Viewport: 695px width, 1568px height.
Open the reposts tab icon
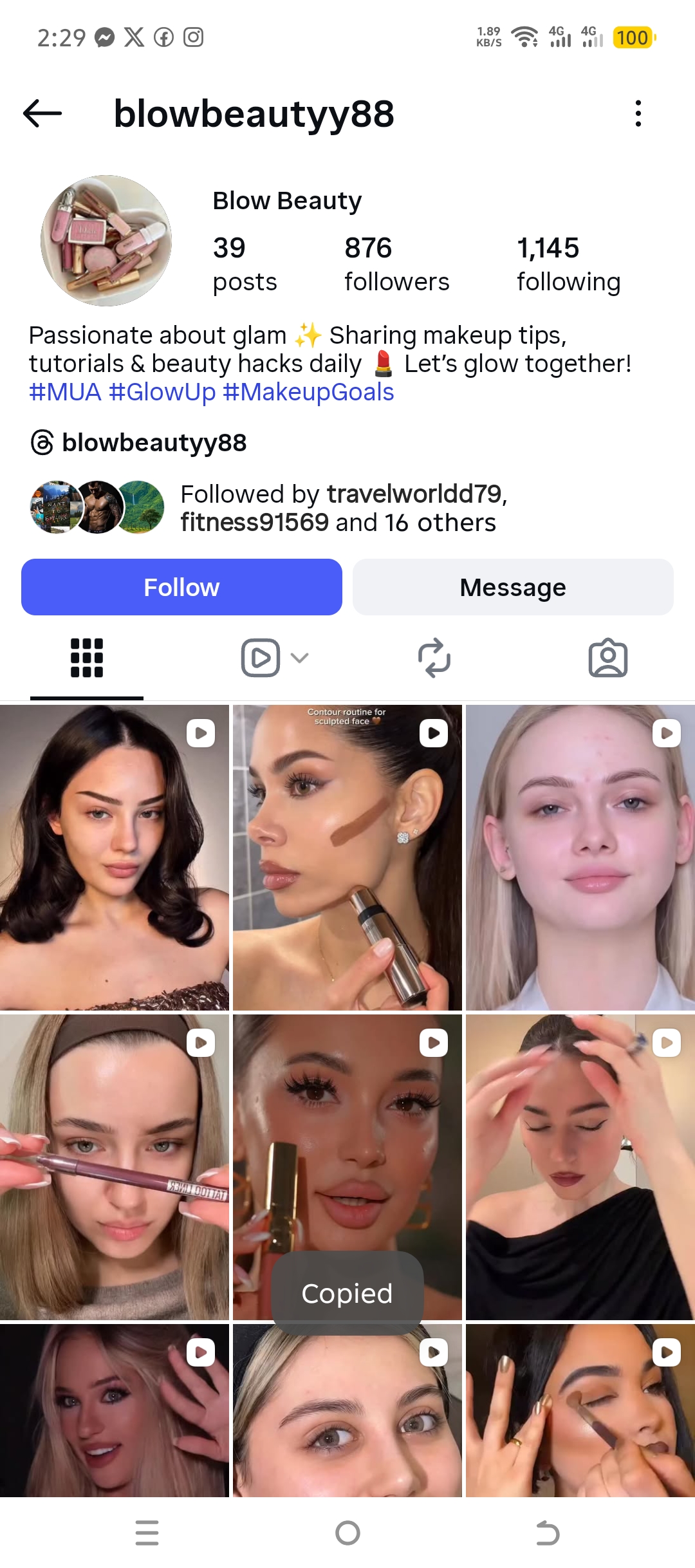(x=434, y=657)
